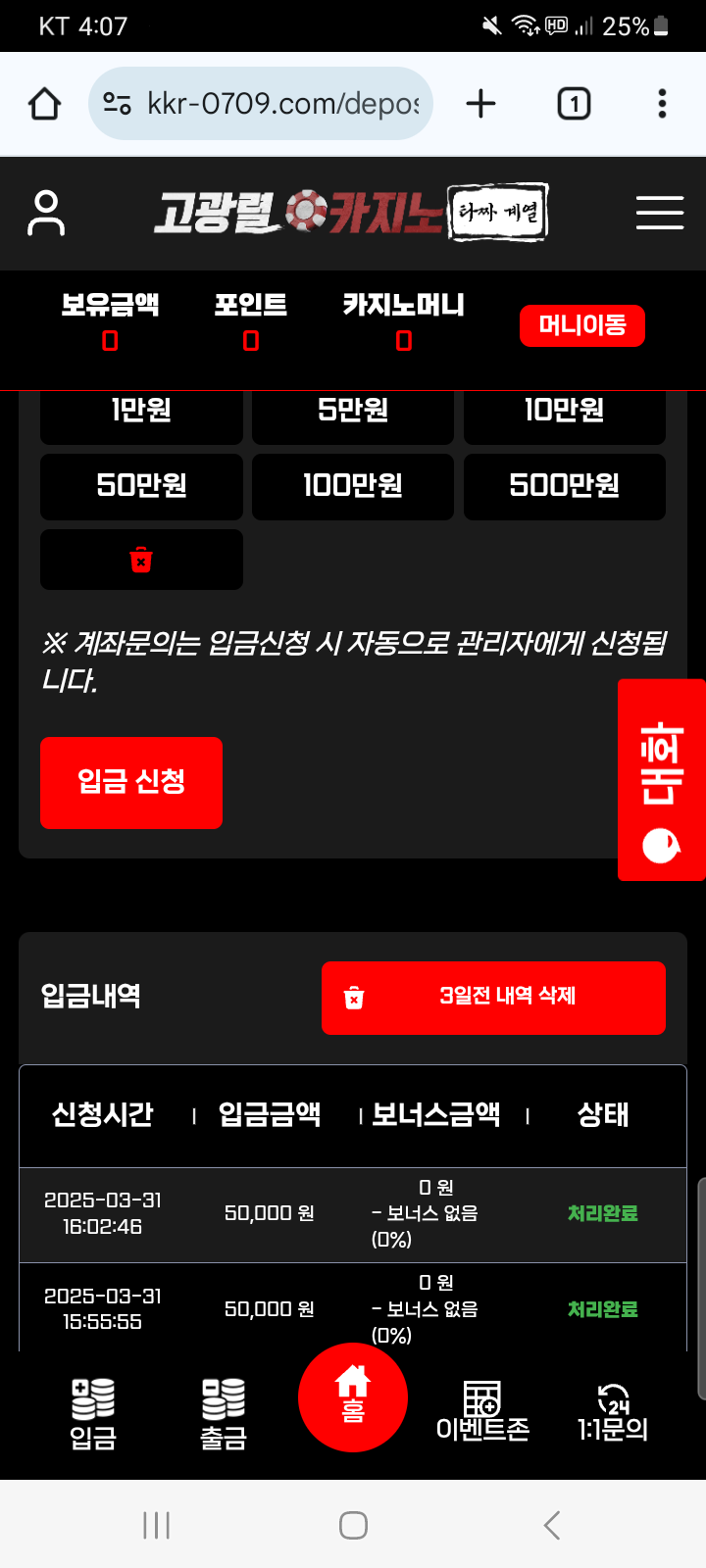The height and width of the screenshot is (1568, 706).
Task: Open the tab switcher
Action: pos(574,104)
